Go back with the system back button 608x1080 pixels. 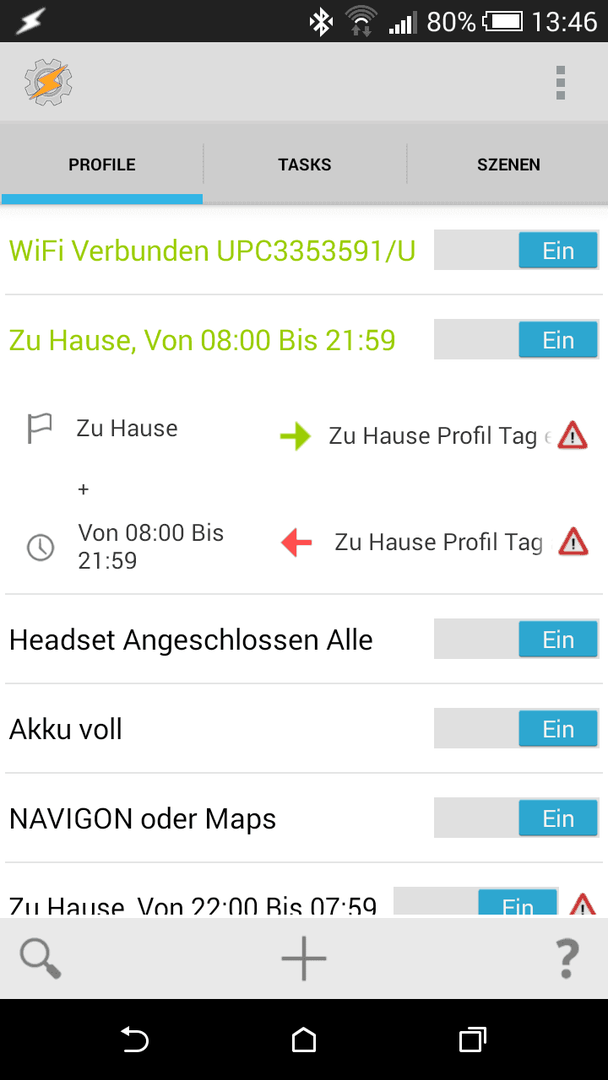click(x=135, y=1039)
